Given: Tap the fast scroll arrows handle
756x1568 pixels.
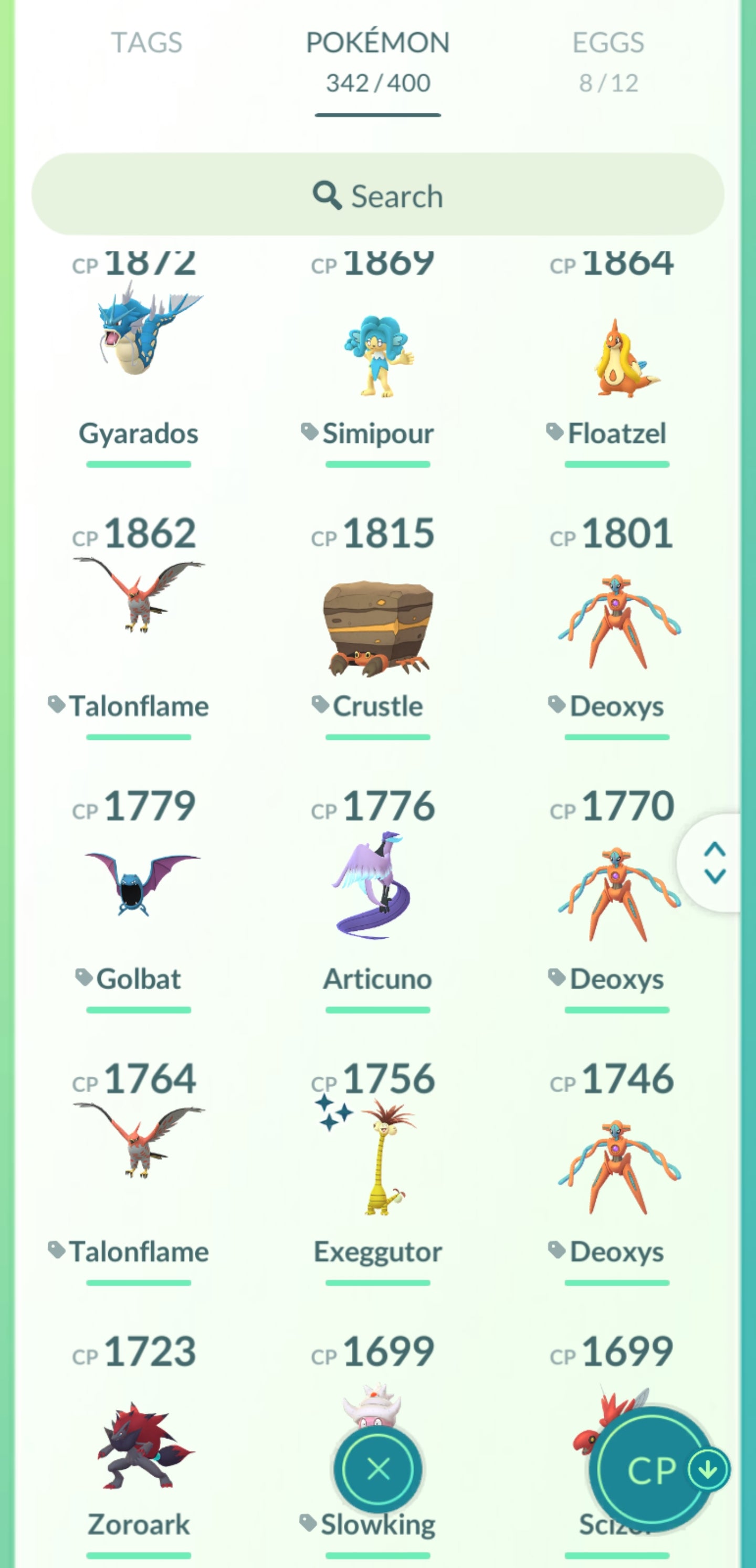Looking at the screenshot, I should point(714,863).
